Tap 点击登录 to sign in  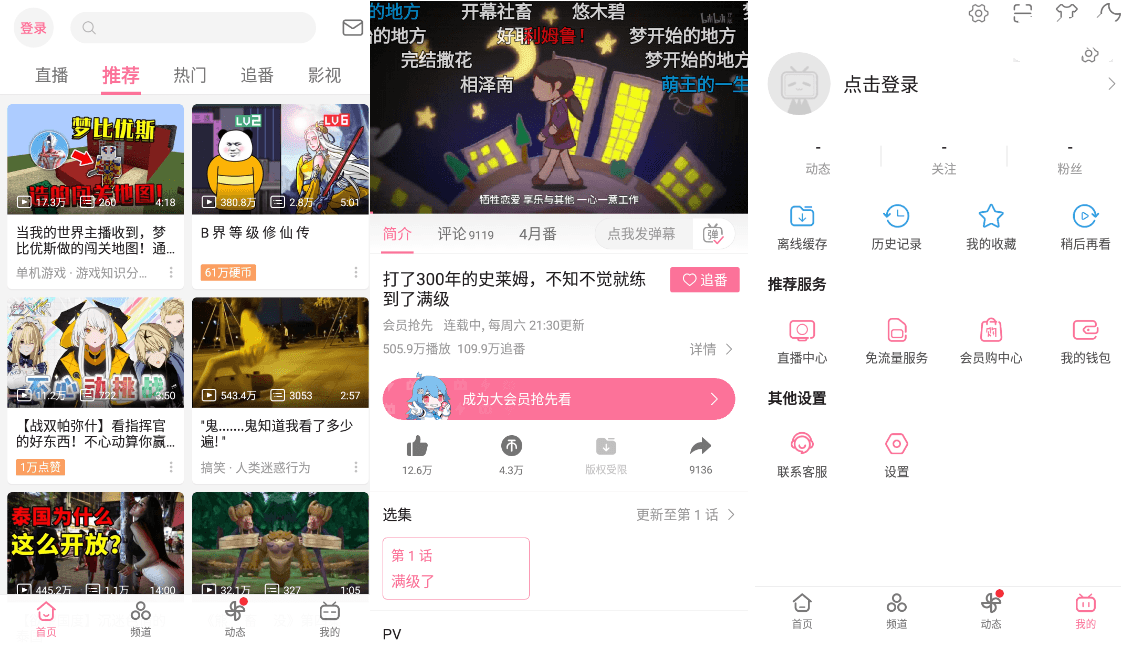click(880, 85)
